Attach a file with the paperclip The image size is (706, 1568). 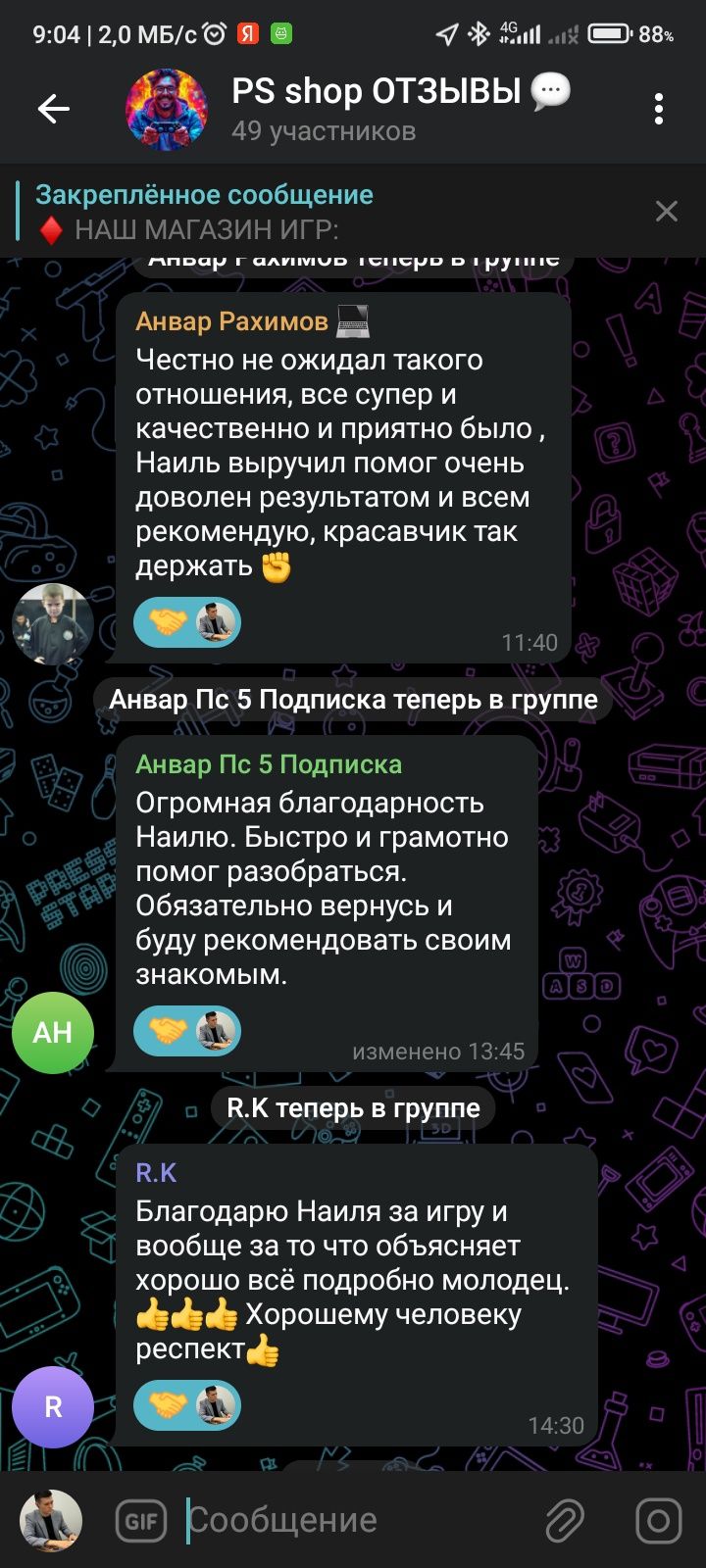coord(565,1520)
